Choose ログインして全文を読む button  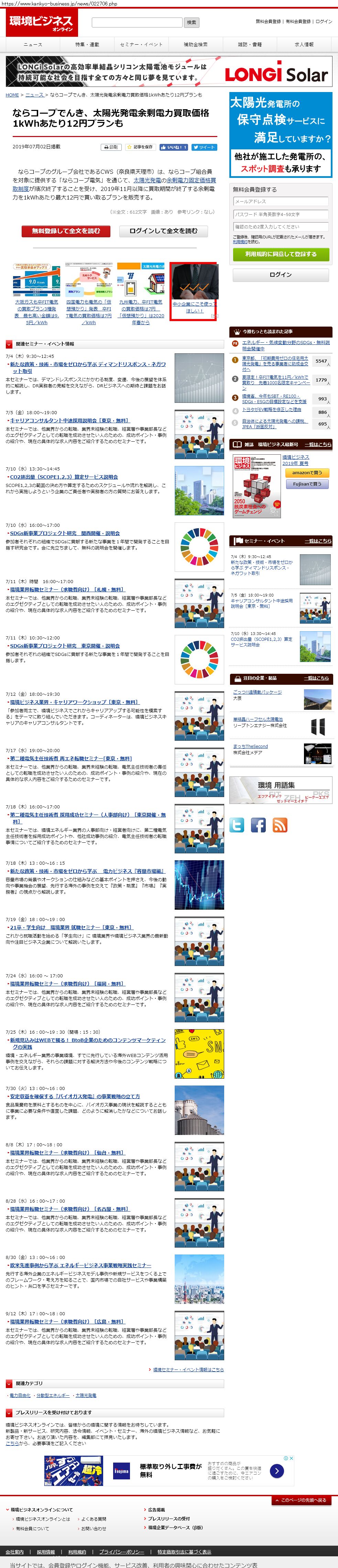point(163,231)
